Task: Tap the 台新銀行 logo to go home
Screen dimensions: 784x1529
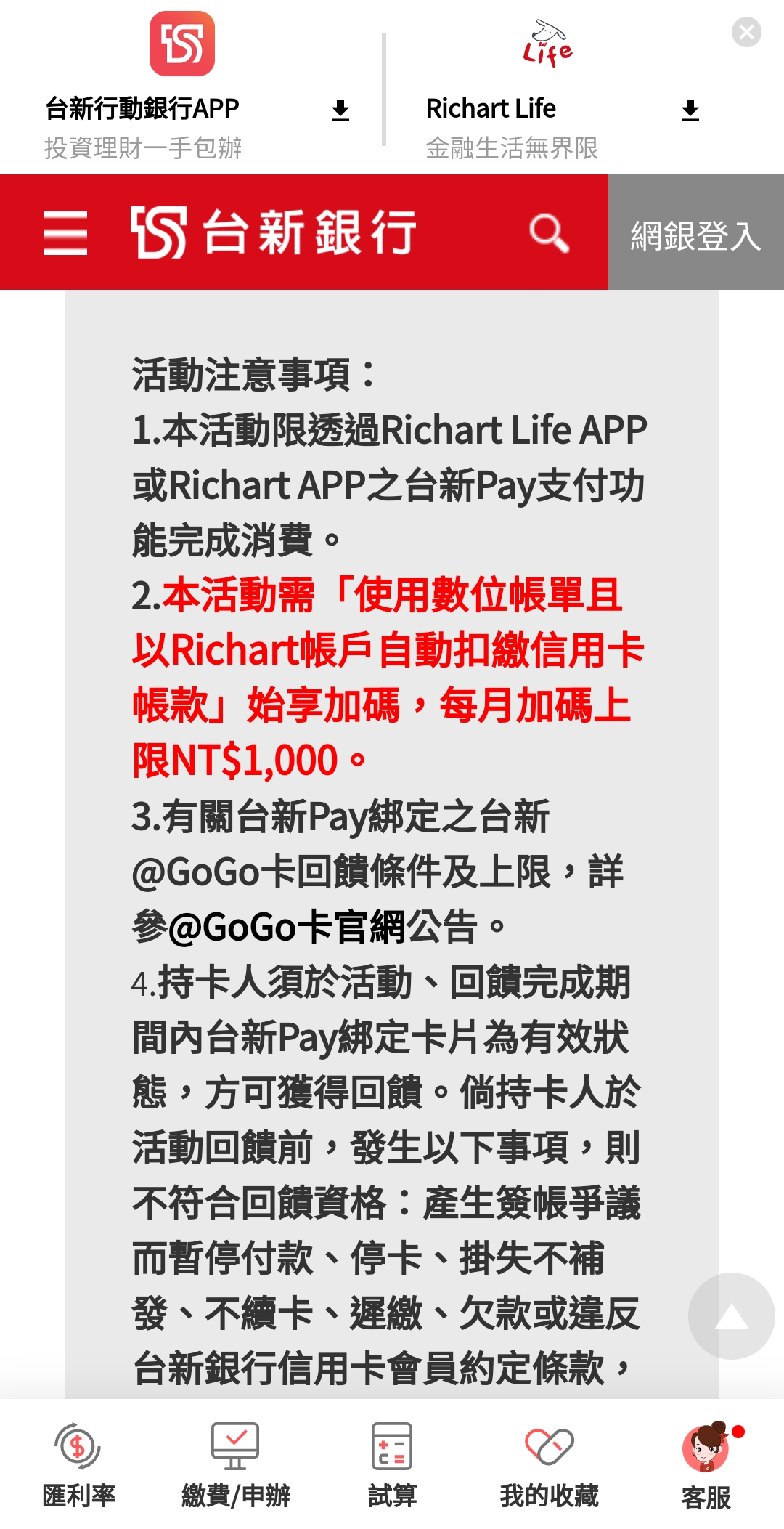Action: pos(274,233)
